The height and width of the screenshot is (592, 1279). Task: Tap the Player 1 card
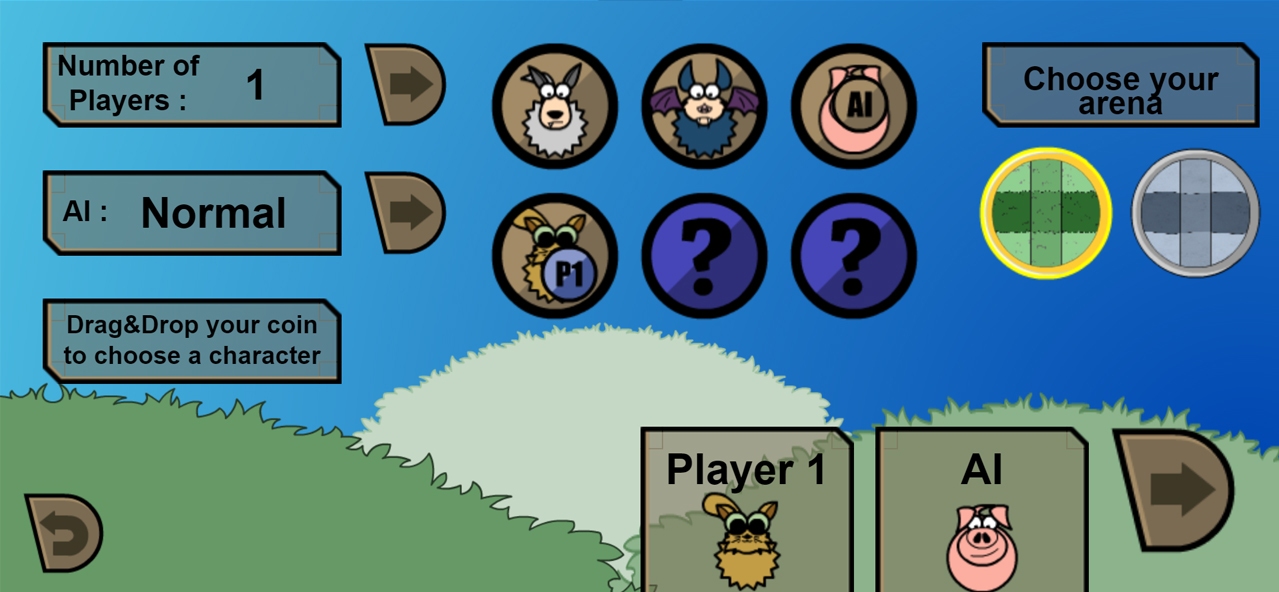[x=746, y=510]
